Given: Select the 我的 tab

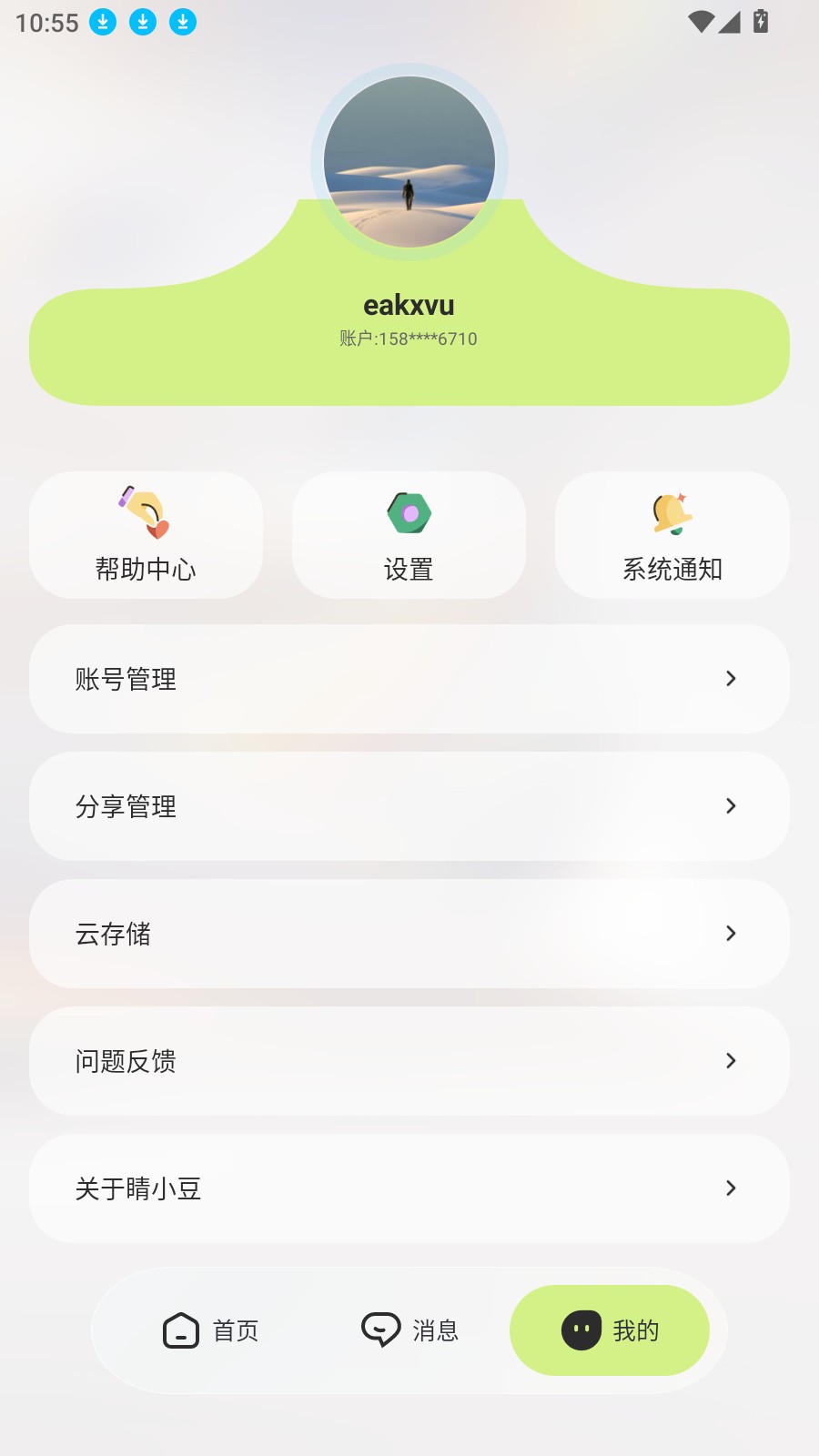Looking at the screenshot, I should [x=612, y=1330].
